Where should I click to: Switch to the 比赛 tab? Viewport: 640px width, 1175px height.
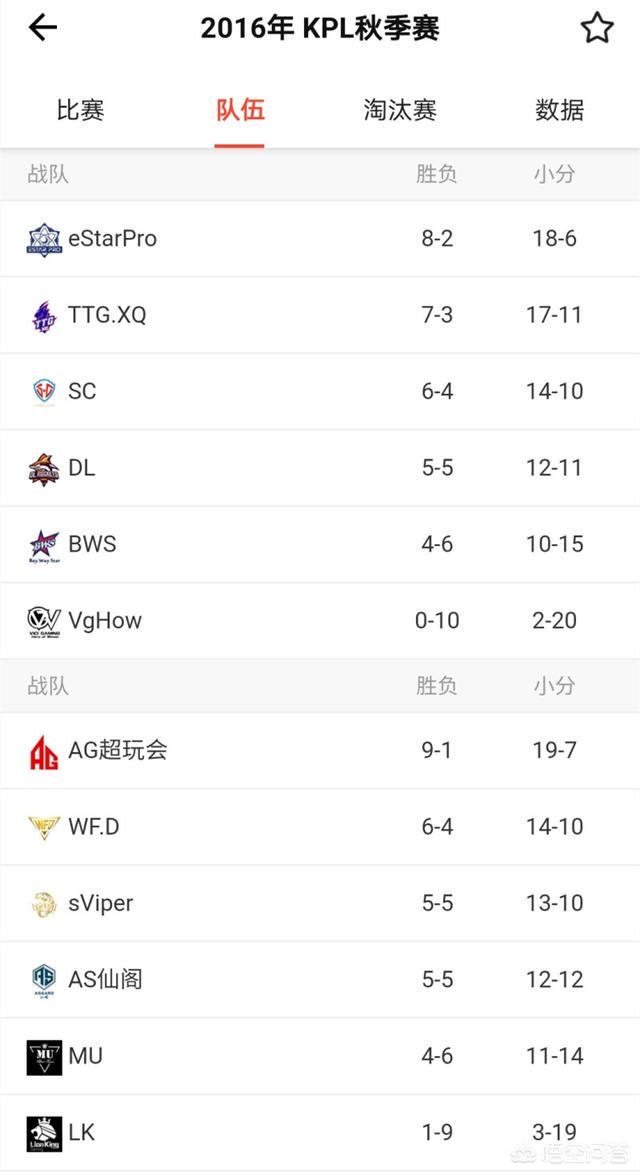pyautogui.click(x=80, y=110)
